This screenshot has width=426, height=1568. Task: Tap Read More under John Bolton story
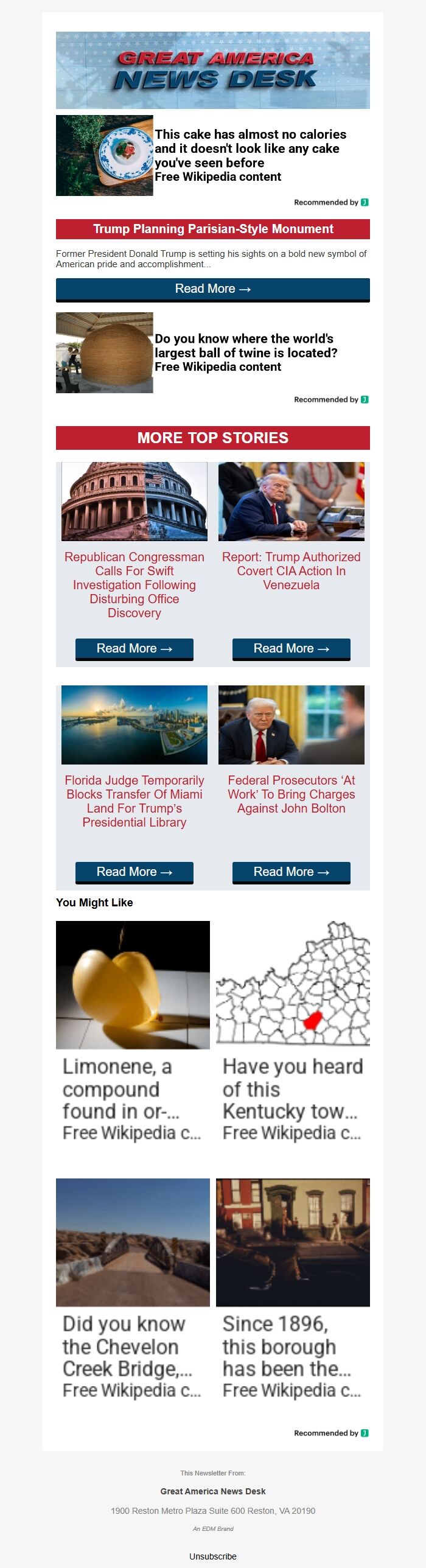pyautogui.click(x=291, y=872)
